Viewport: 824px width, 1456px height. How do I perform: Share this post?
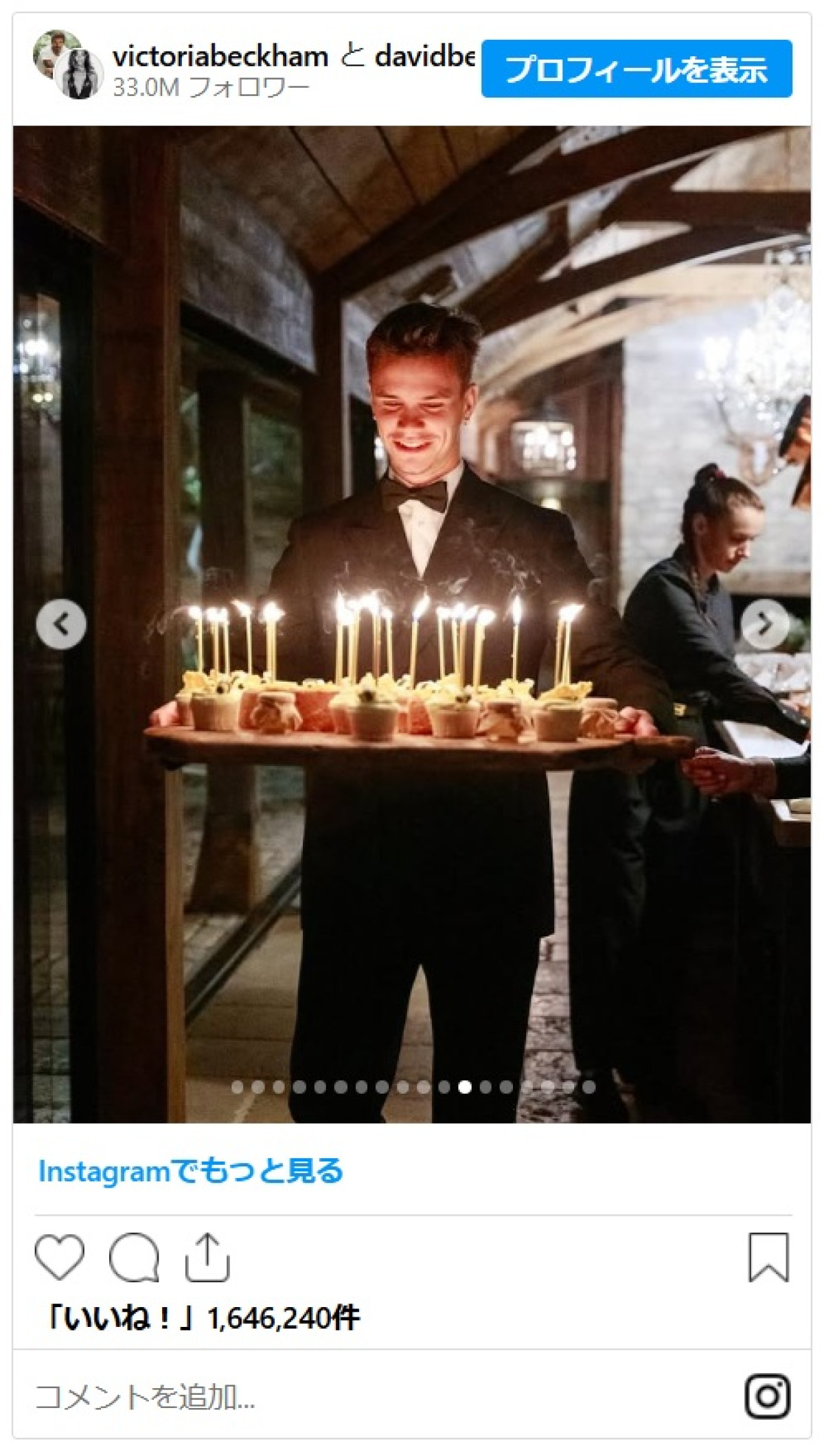point(207,1257)
